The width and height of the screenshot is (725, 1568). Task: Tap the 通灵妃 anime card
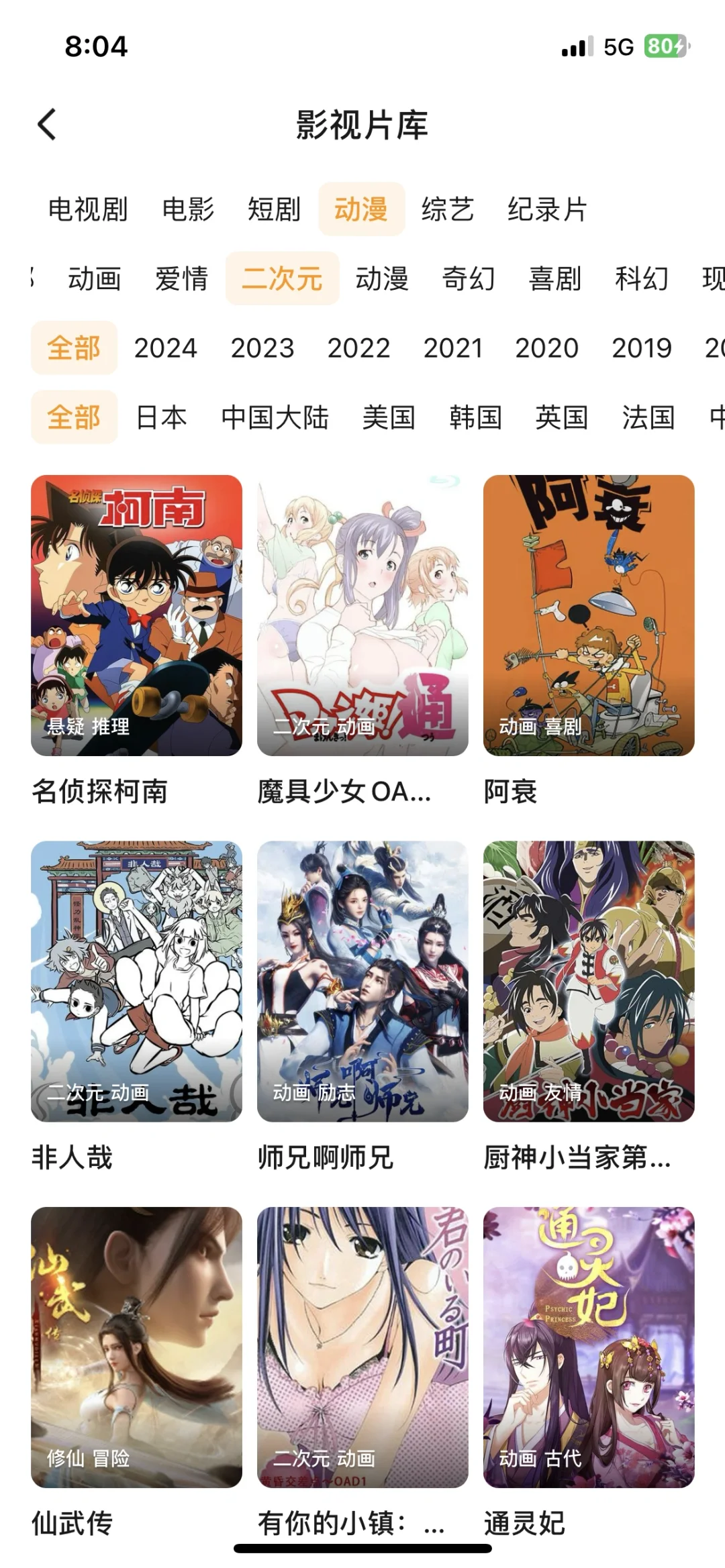point(589,1347)
